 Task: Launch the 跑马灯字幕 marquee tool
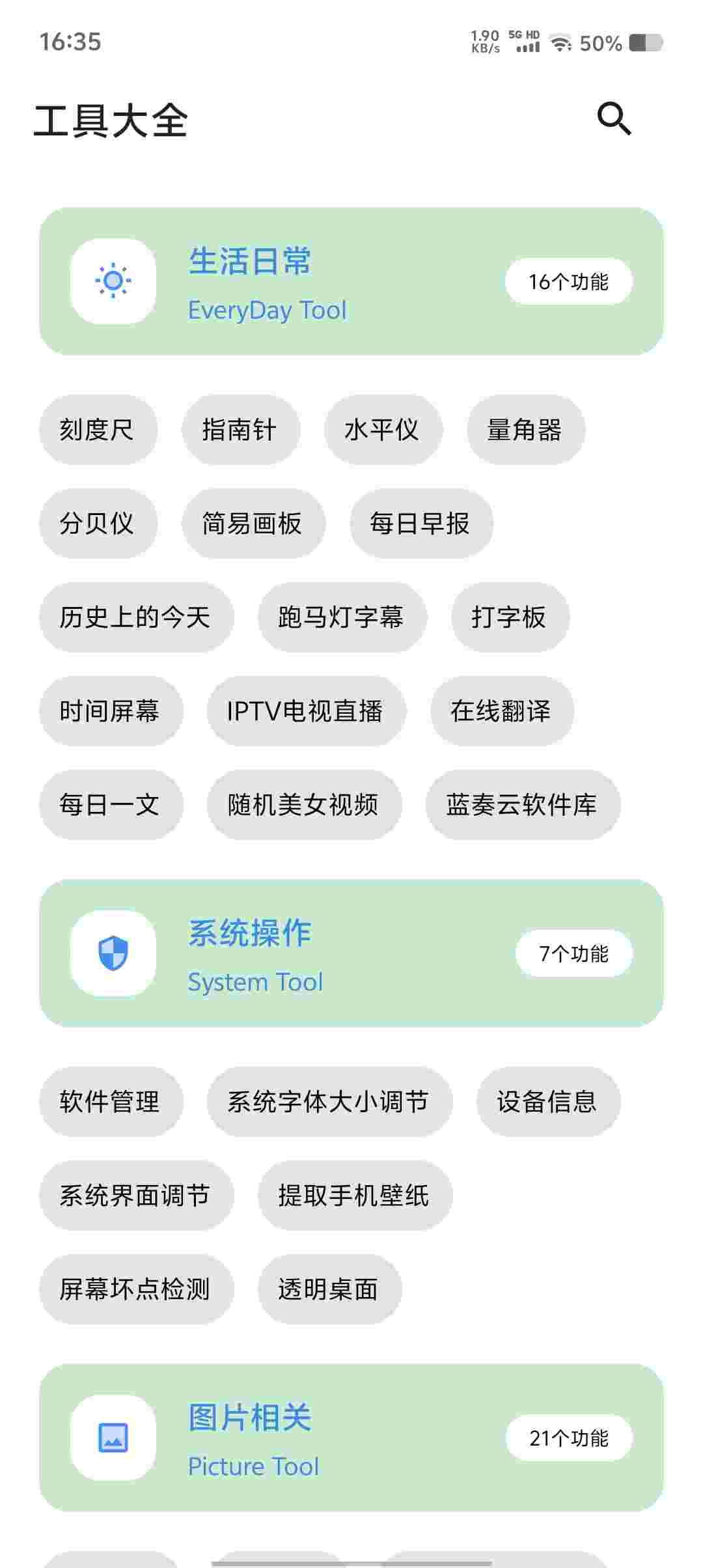(x=342, y=617)
